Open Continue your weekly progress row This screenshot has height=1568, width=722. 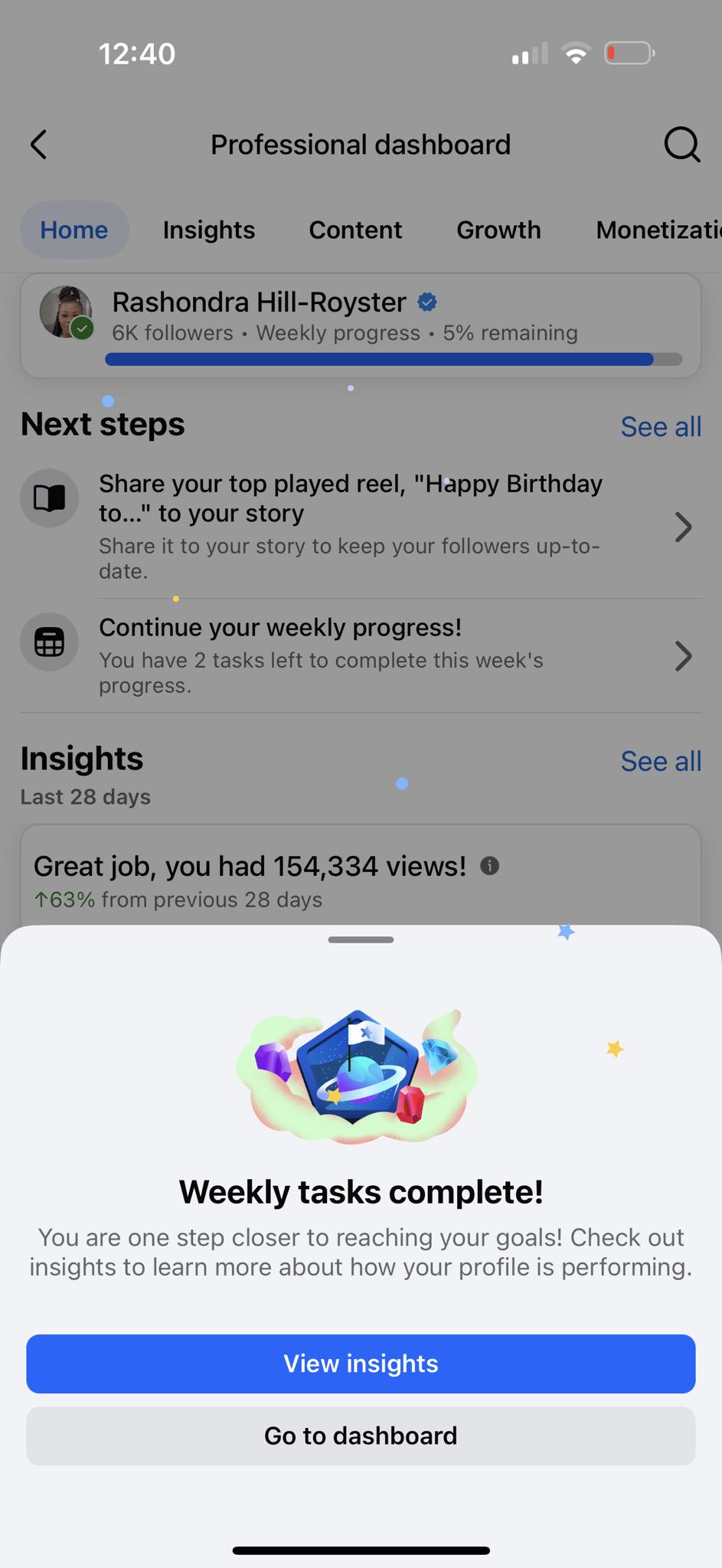pos(361,656)
